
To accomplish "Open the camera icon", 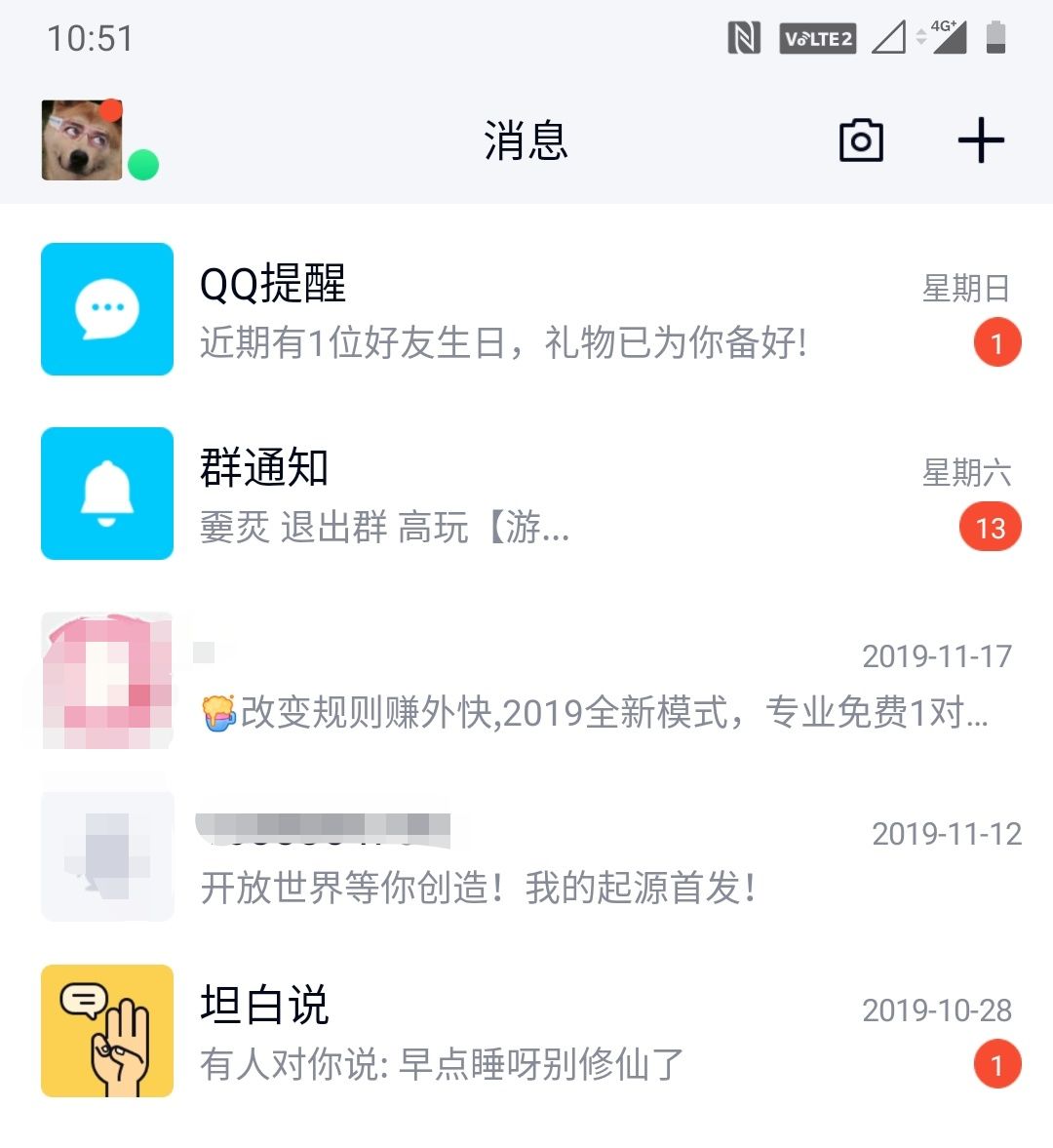I will point(861,140).
